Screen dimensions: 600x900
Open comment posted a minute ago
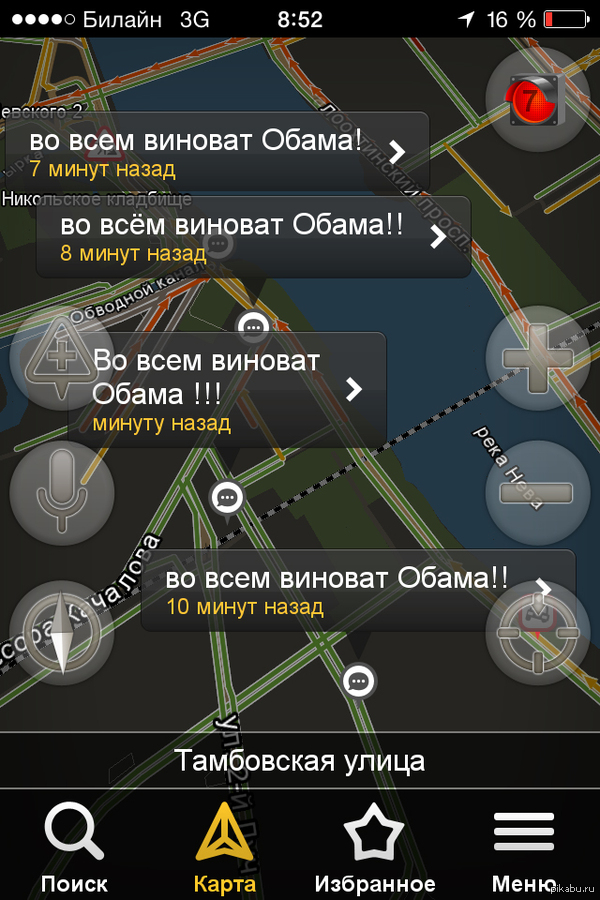pyautogui.click(x=227, y=390)
